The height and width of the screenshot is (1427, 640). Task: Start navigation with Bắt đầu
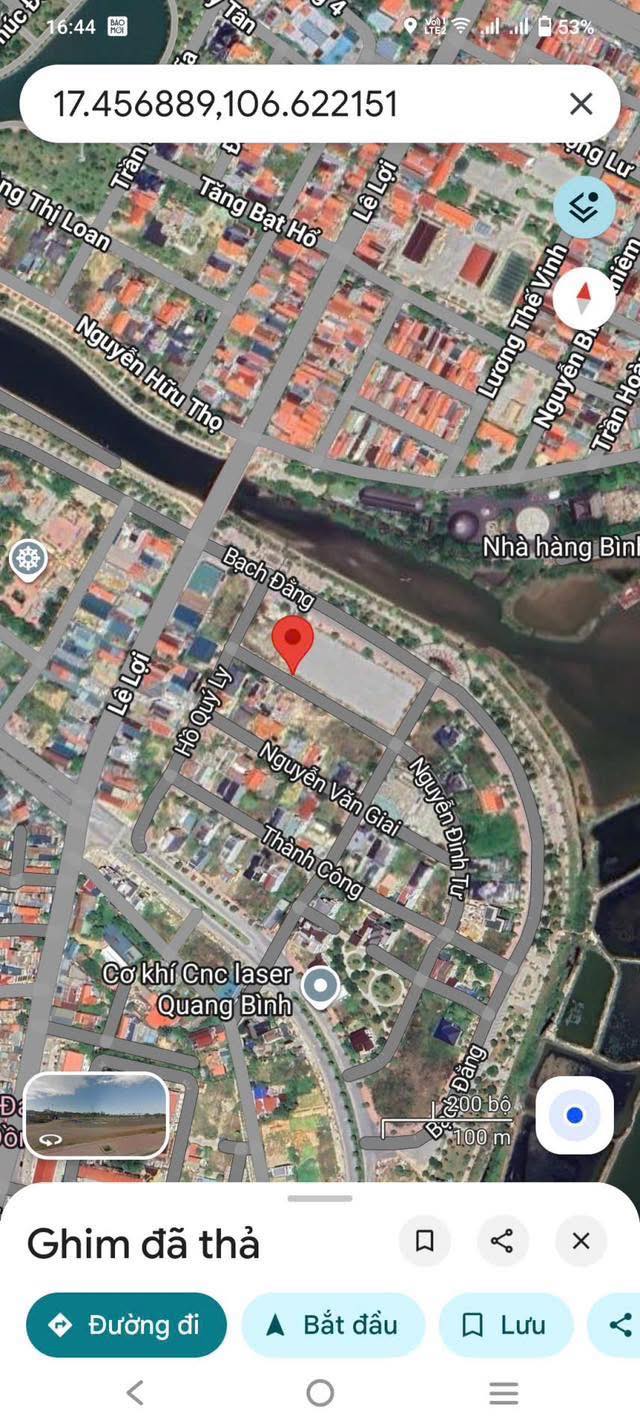(x=333, y=1325)
